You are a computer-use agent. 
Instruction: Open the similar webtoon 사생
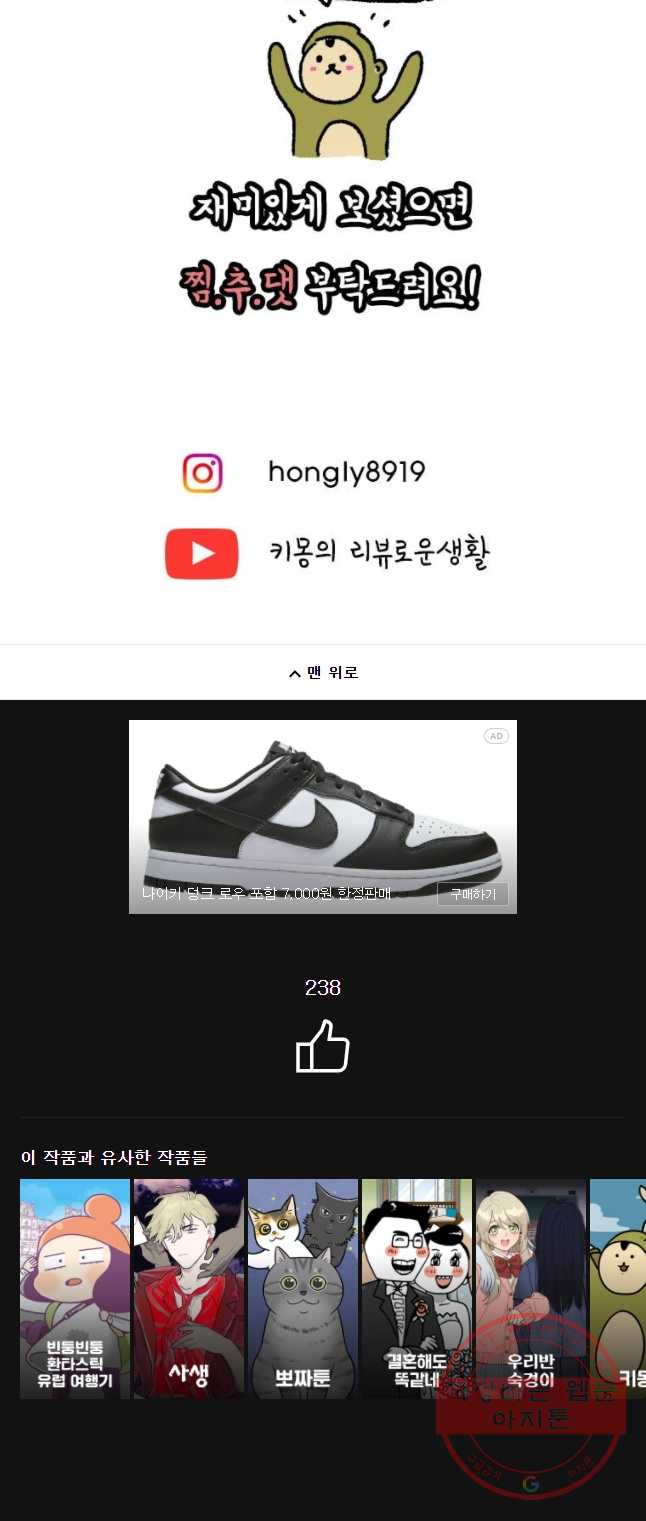[189, 1288]
